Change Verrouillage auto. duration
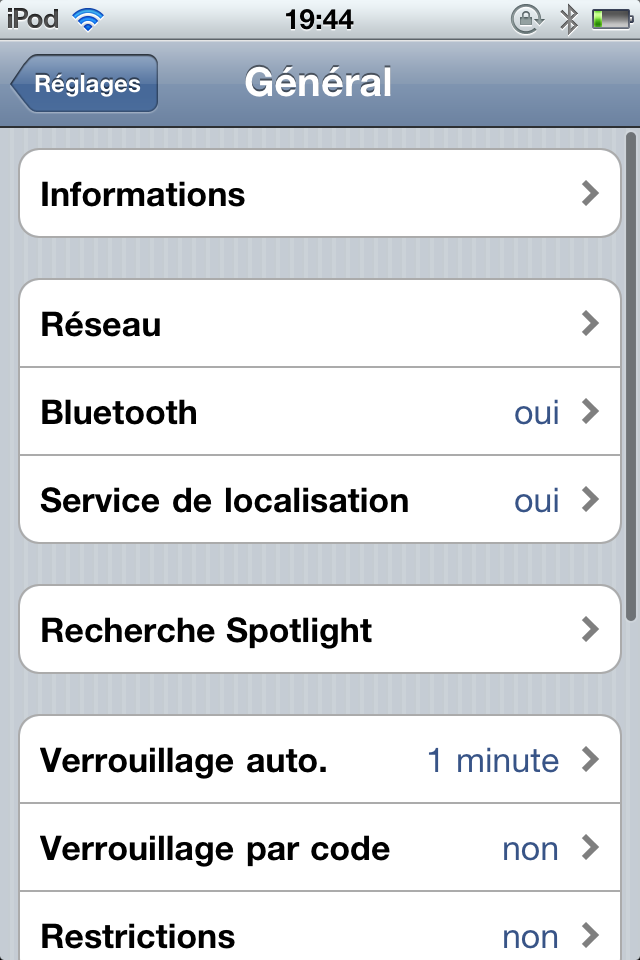Viewport: 640px width, 960px height. (320, 761)
